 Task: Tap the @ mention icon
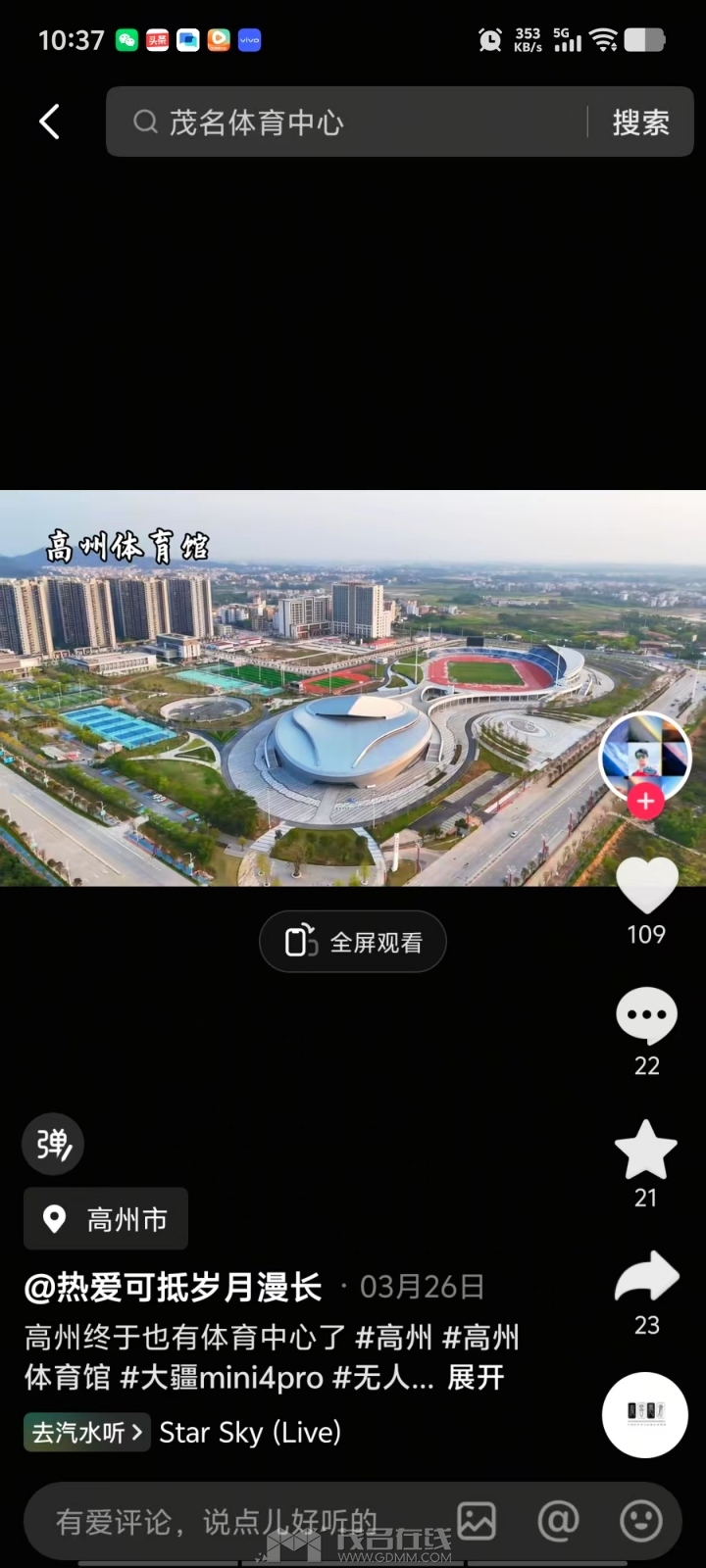558,1520
